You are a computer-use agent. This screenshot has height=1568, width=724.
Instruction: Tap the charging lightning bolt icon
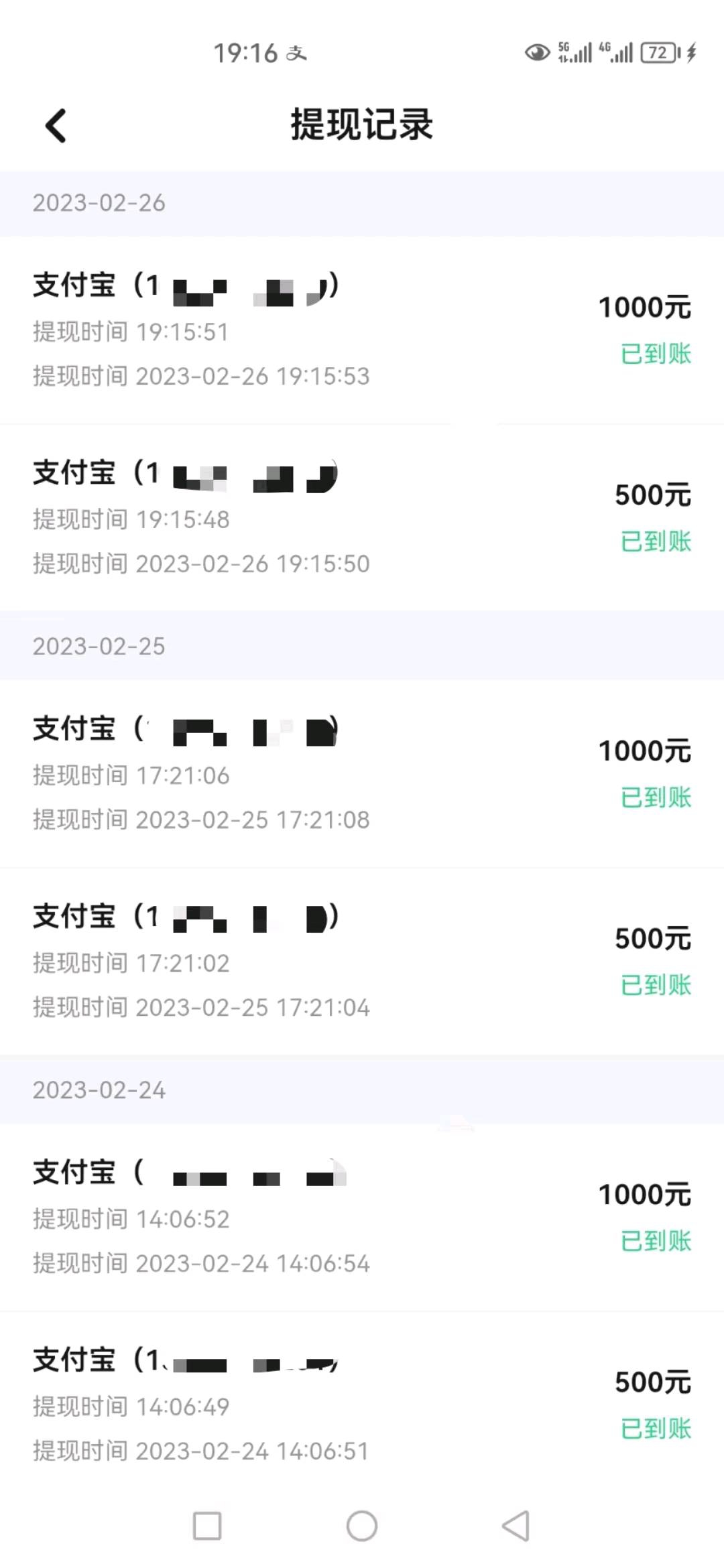point(690,52)
